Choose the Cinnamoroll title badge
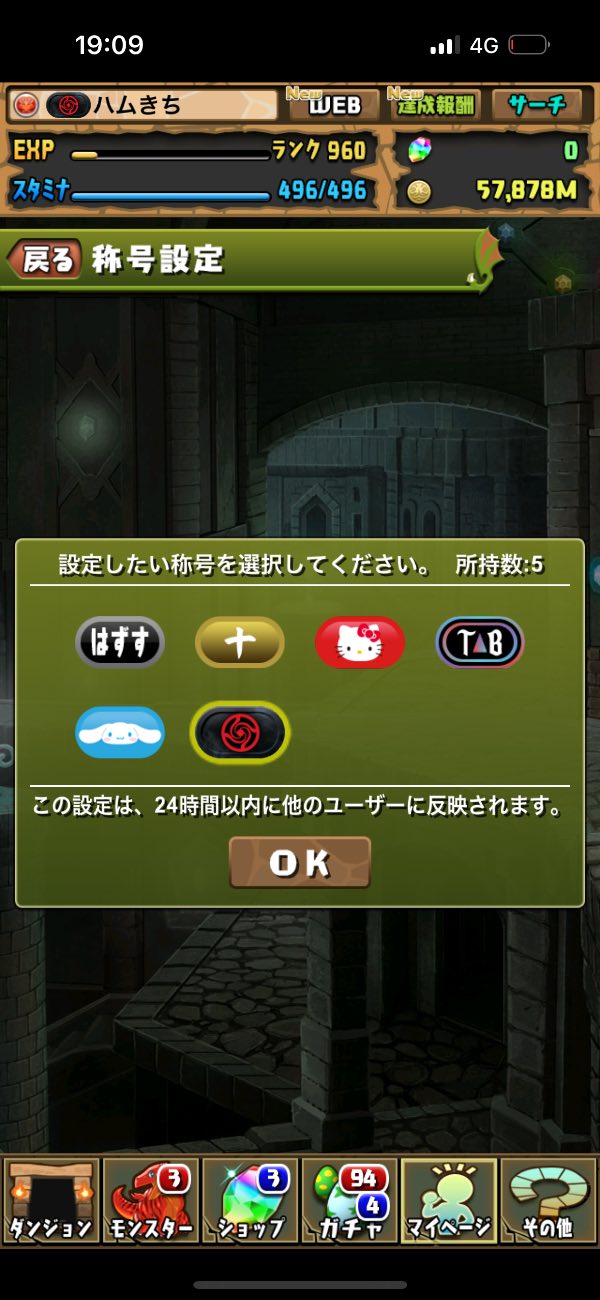Screen dimensions: 600x1300 coord(120,732)
